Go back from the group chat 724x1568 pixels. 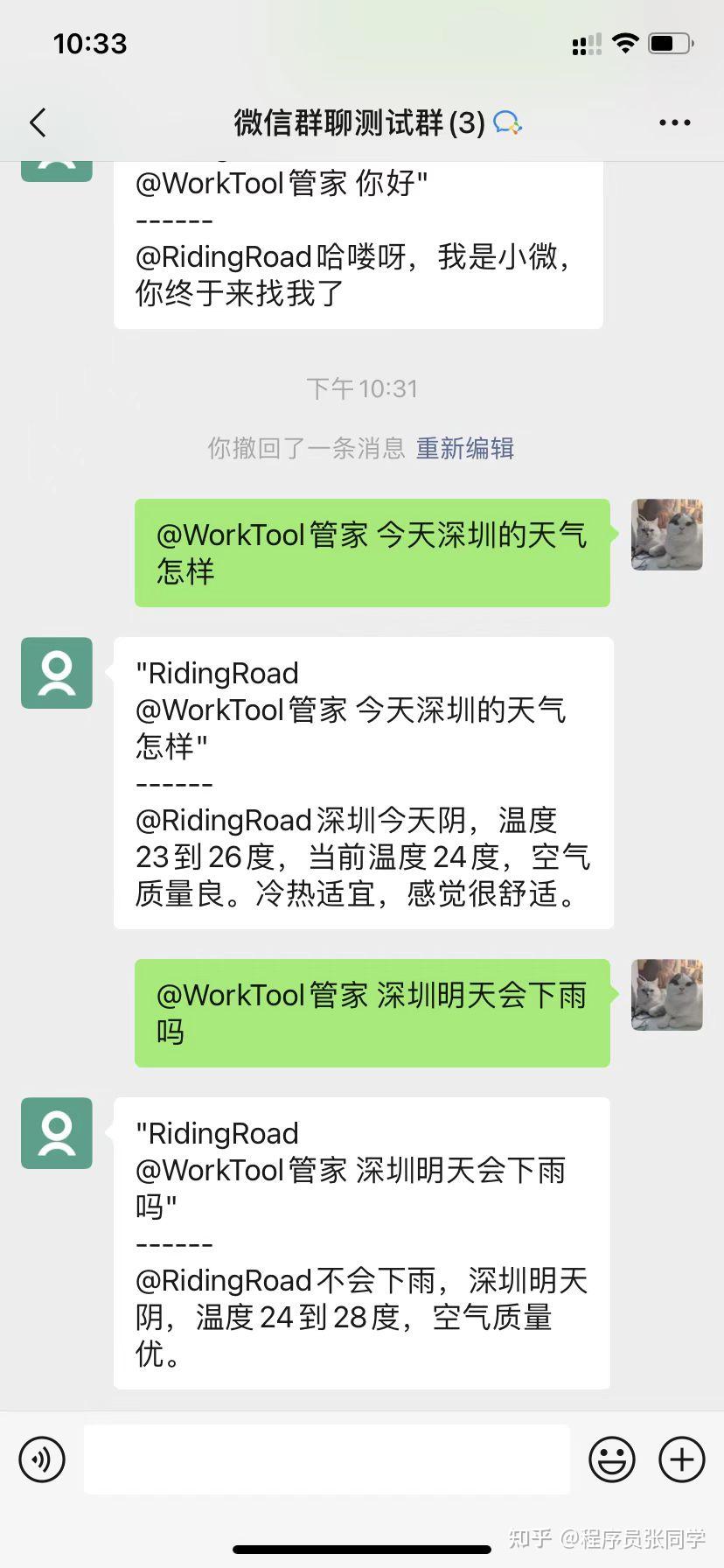(x=38, y=123)
